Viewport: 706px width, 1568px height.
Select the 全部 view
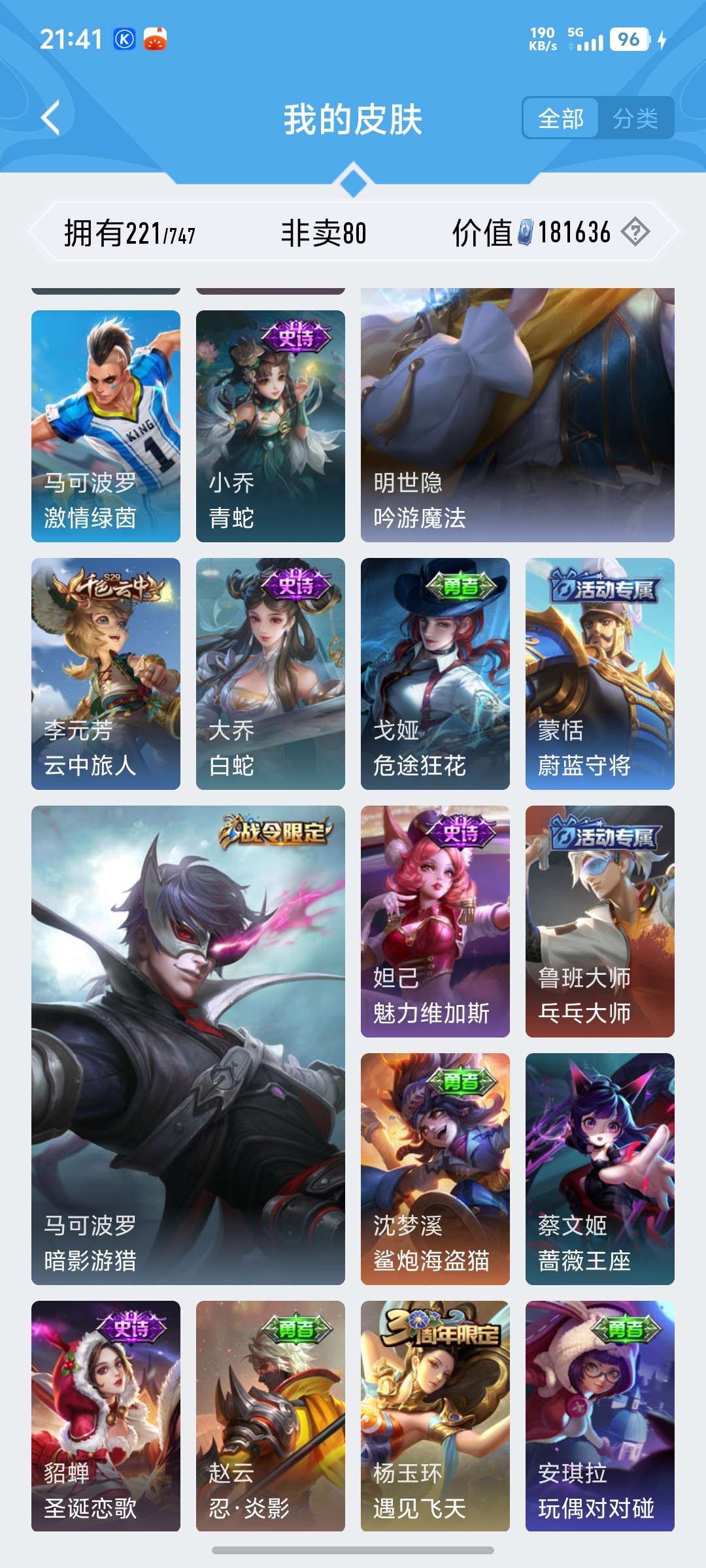point(561,118)
